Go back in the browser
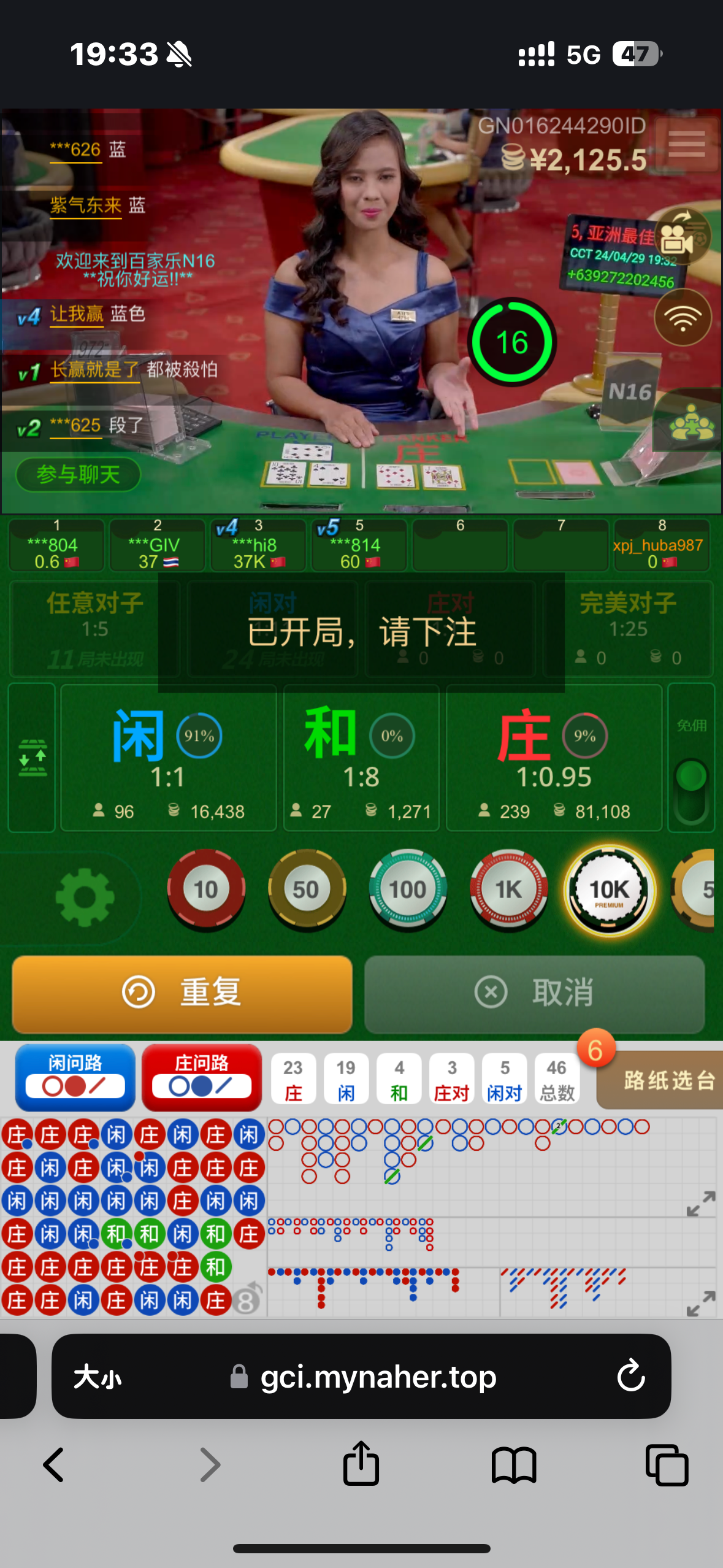723x1568 pixels. pyautogui.click(x=54, y=1465)
